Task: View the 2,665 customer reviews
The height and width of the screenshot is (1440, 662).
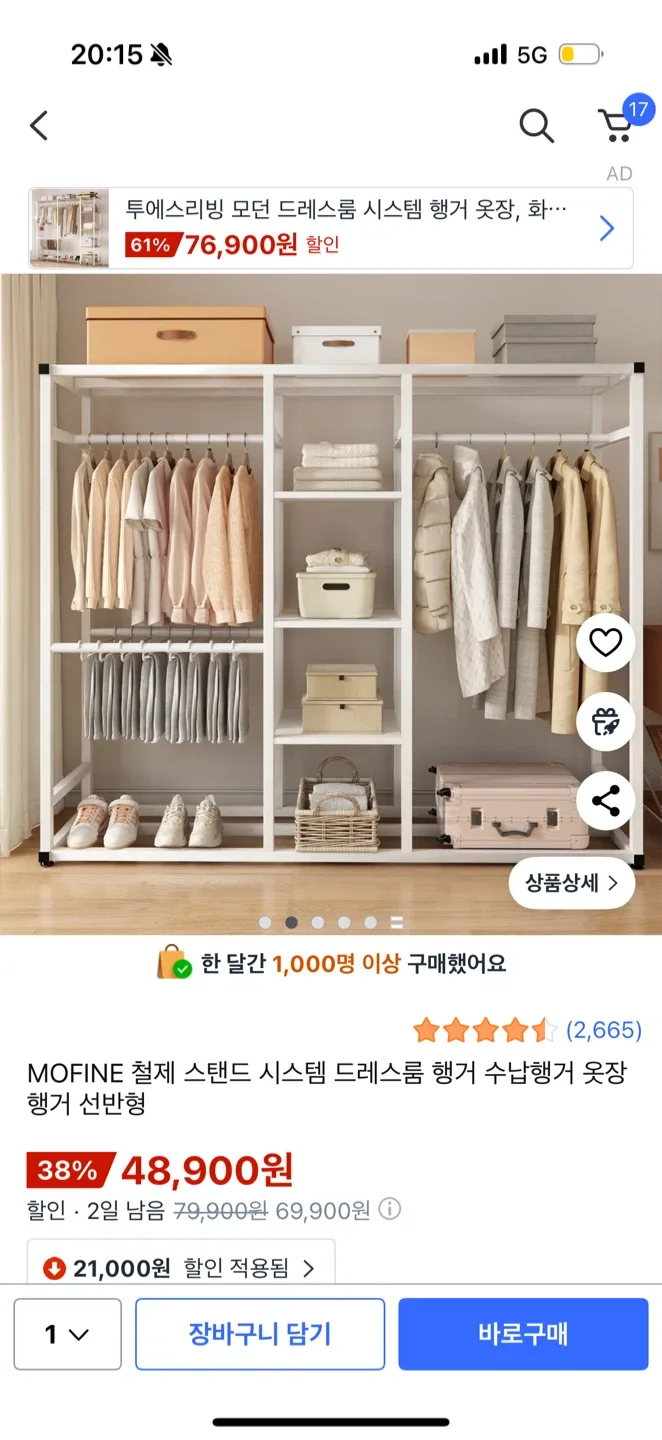Action: click(x=603, y=1030)
